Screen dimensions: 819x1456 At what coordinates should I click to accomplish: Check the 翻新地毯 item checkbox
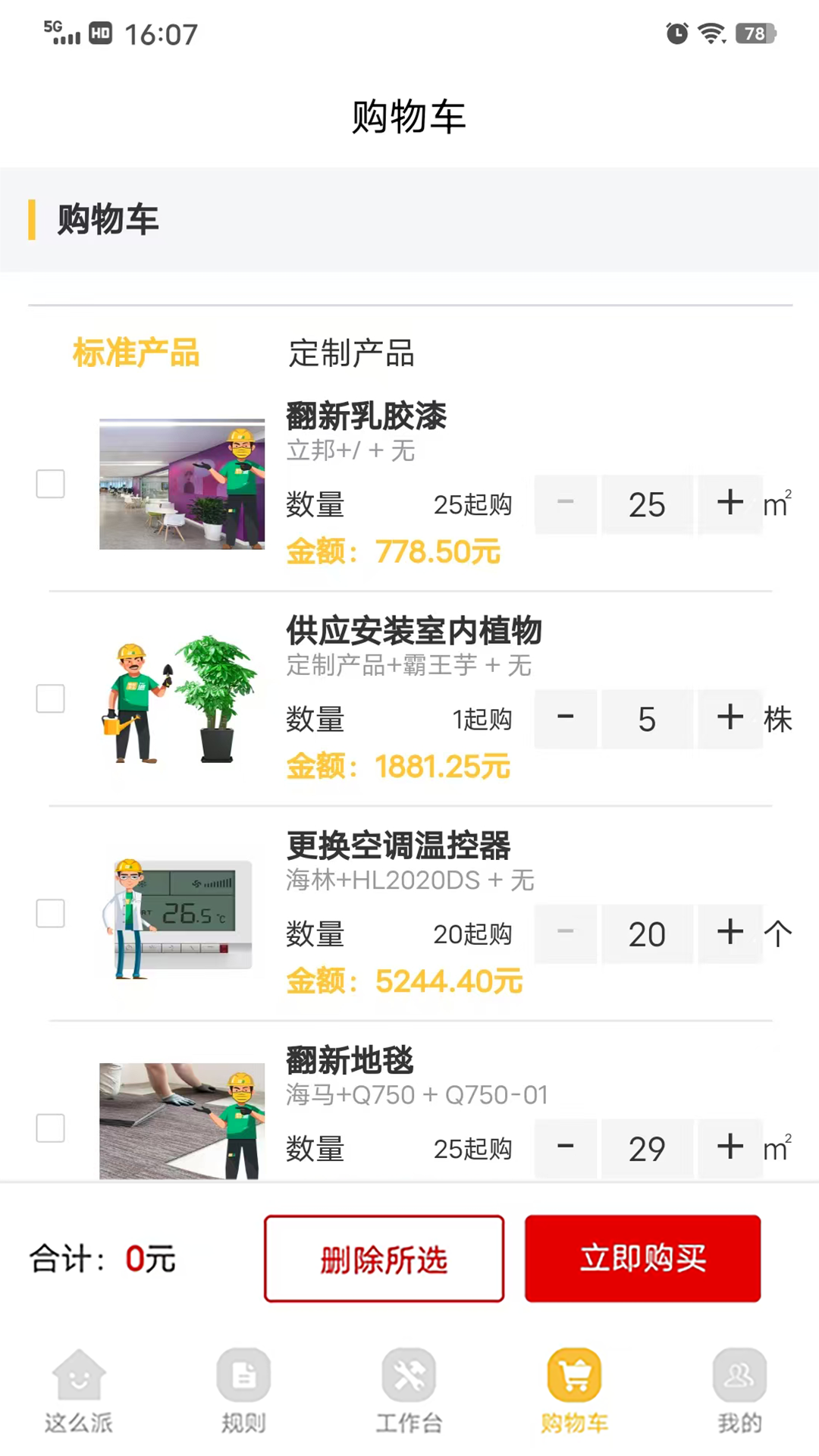pos(50,1128)
